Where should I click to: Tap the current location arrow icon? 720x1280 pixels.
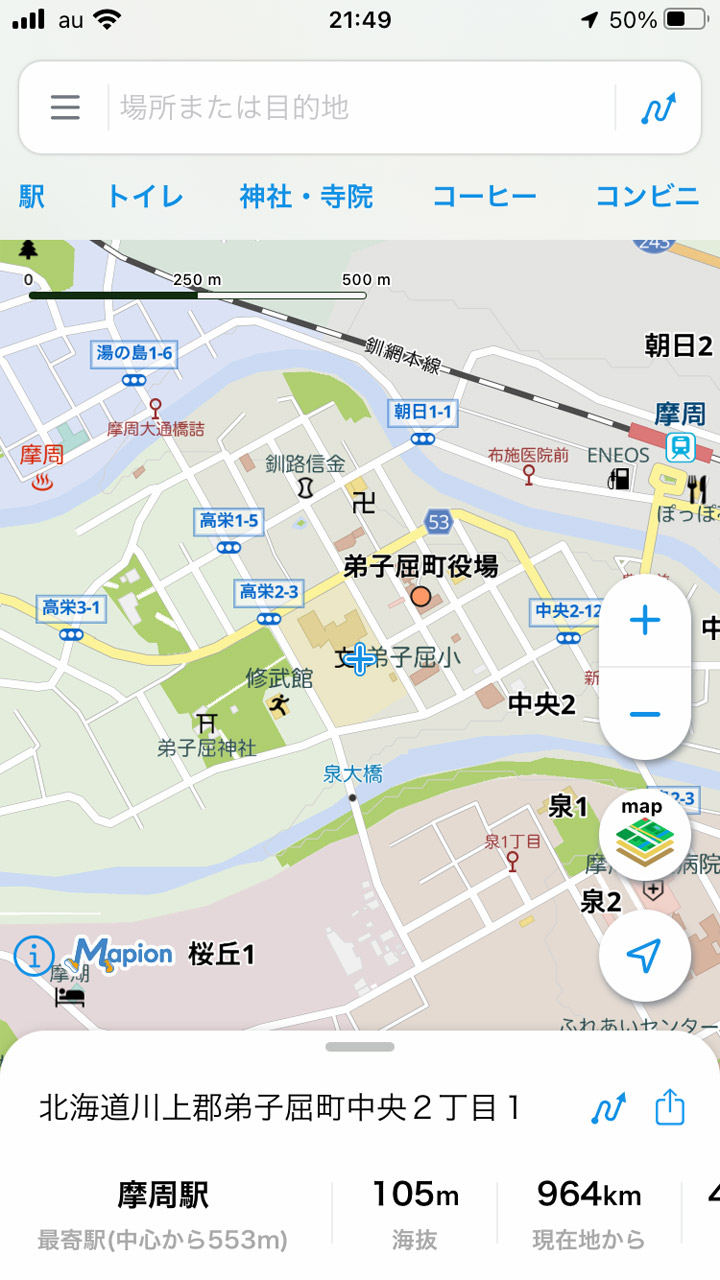[645, 955]
